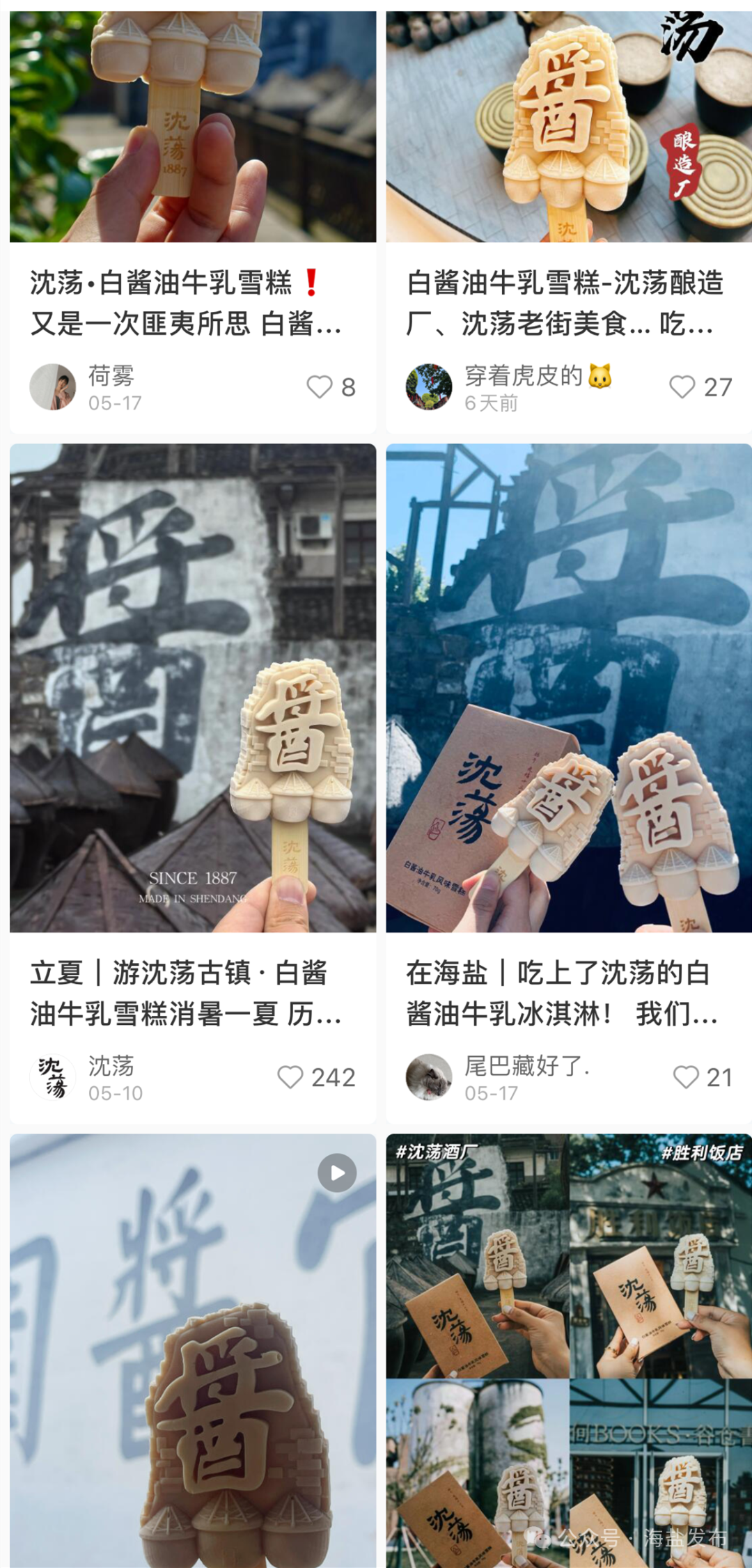The height and width of the screenshot is (1568, 752).
Task: View 荷雾's profile avatar
Action: point(53,387)
